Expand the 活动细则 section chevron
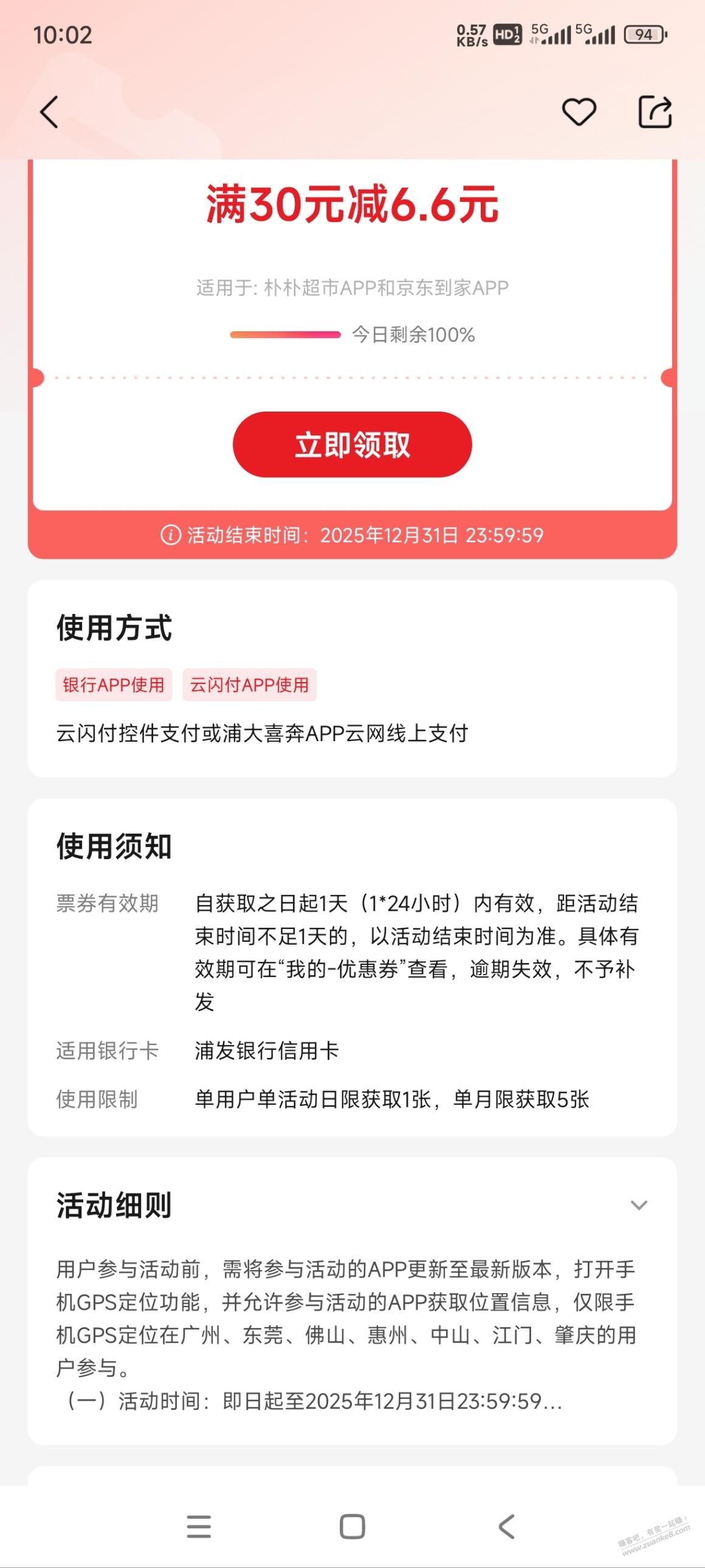 click(x=639, y=1204)
